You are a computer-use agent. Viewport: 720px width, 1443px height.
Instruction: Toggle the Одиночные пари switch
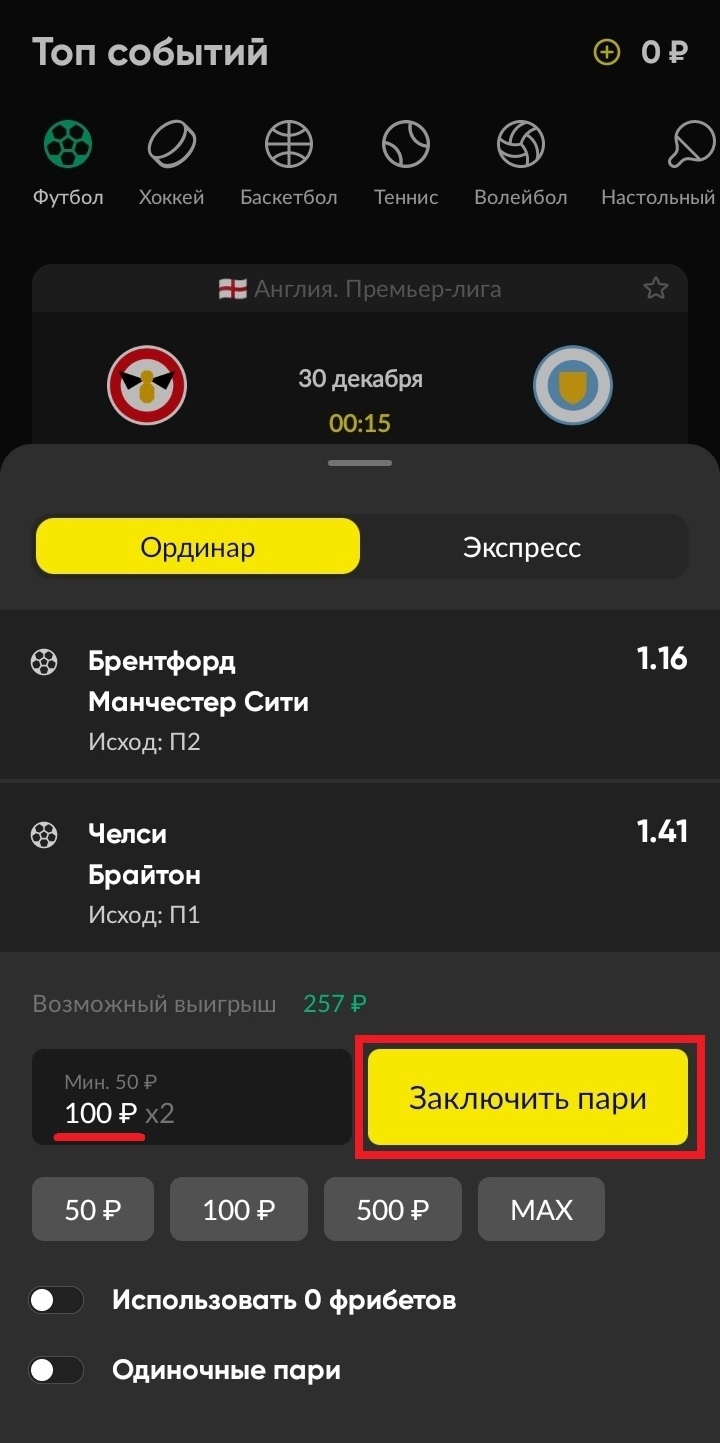click(x=56, y=1370)
